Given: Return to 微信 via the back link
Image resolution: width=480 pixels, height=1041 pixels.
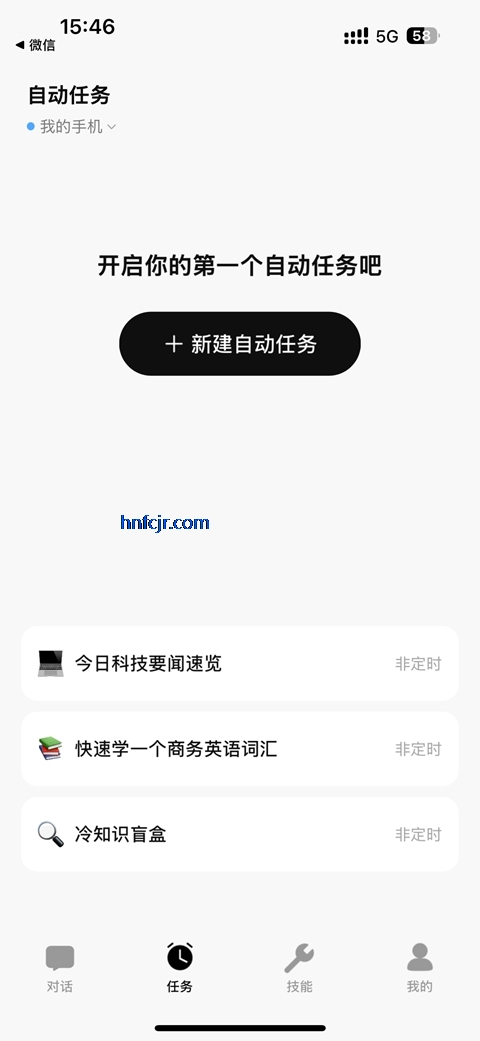Looking at the screenshot, I should click(35, 45).
